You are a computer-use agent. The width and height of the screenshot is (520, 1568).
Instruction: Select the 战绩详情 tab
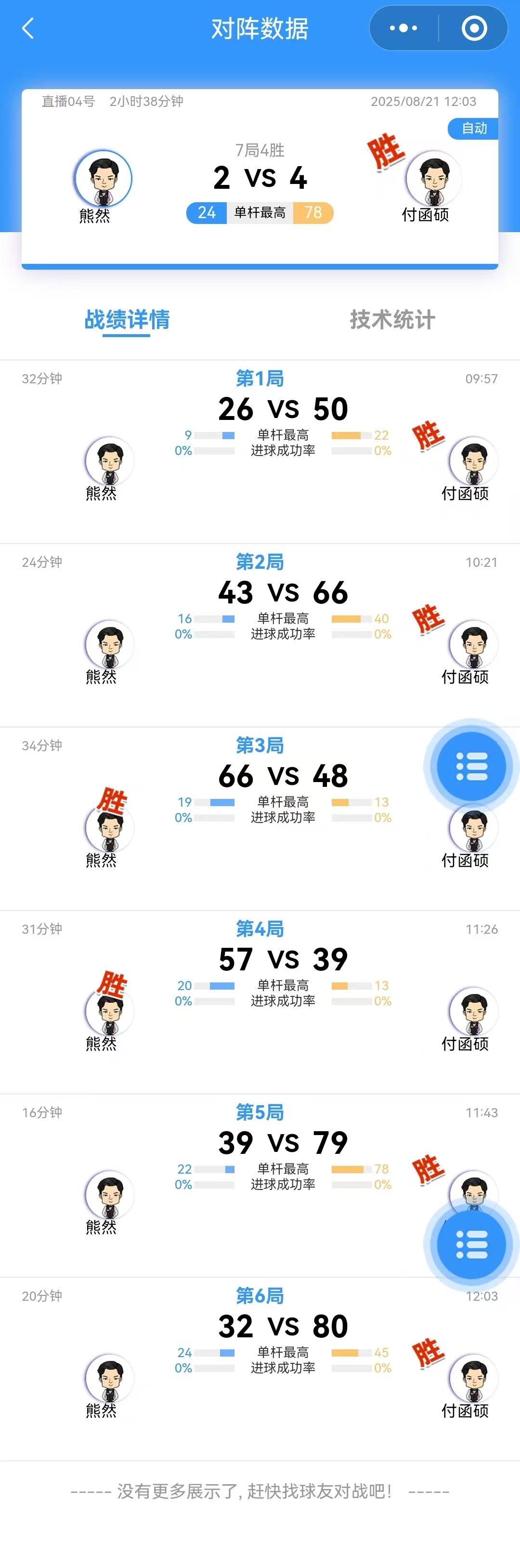coord(127,320)
